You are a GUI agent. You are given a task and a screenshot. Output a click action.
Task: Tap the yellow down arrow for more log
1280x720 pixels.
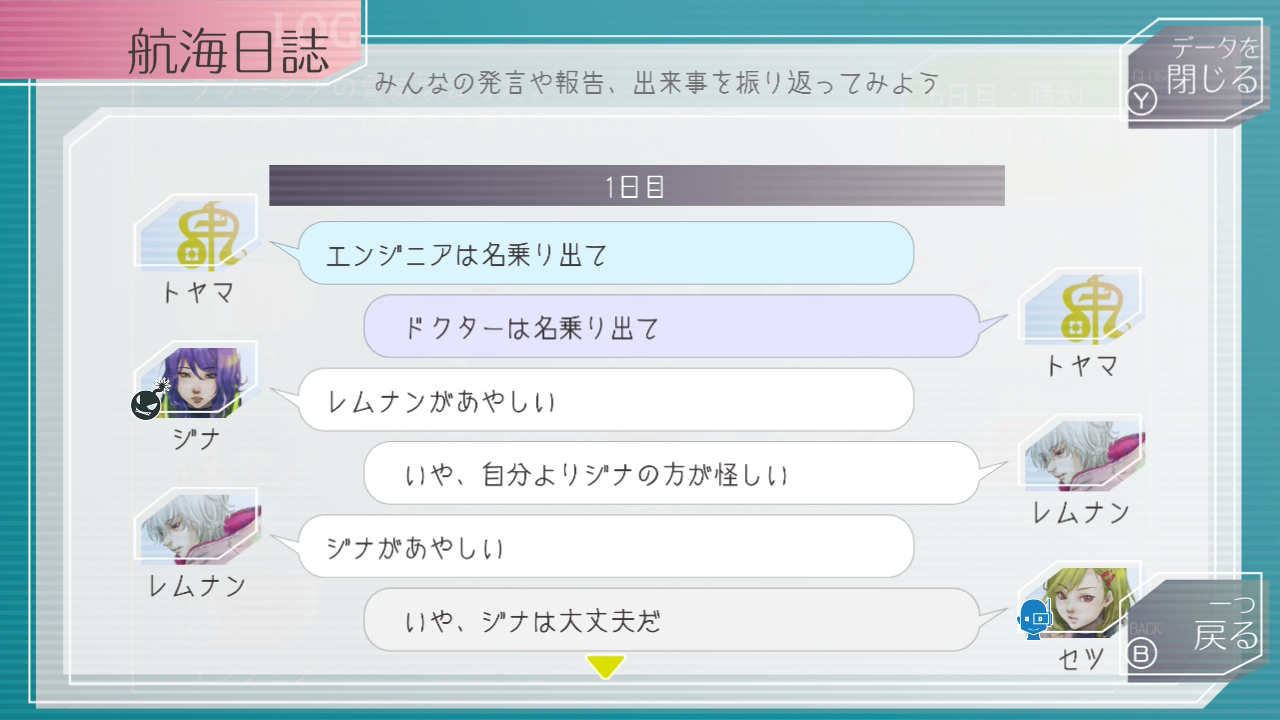pos(605,666)
